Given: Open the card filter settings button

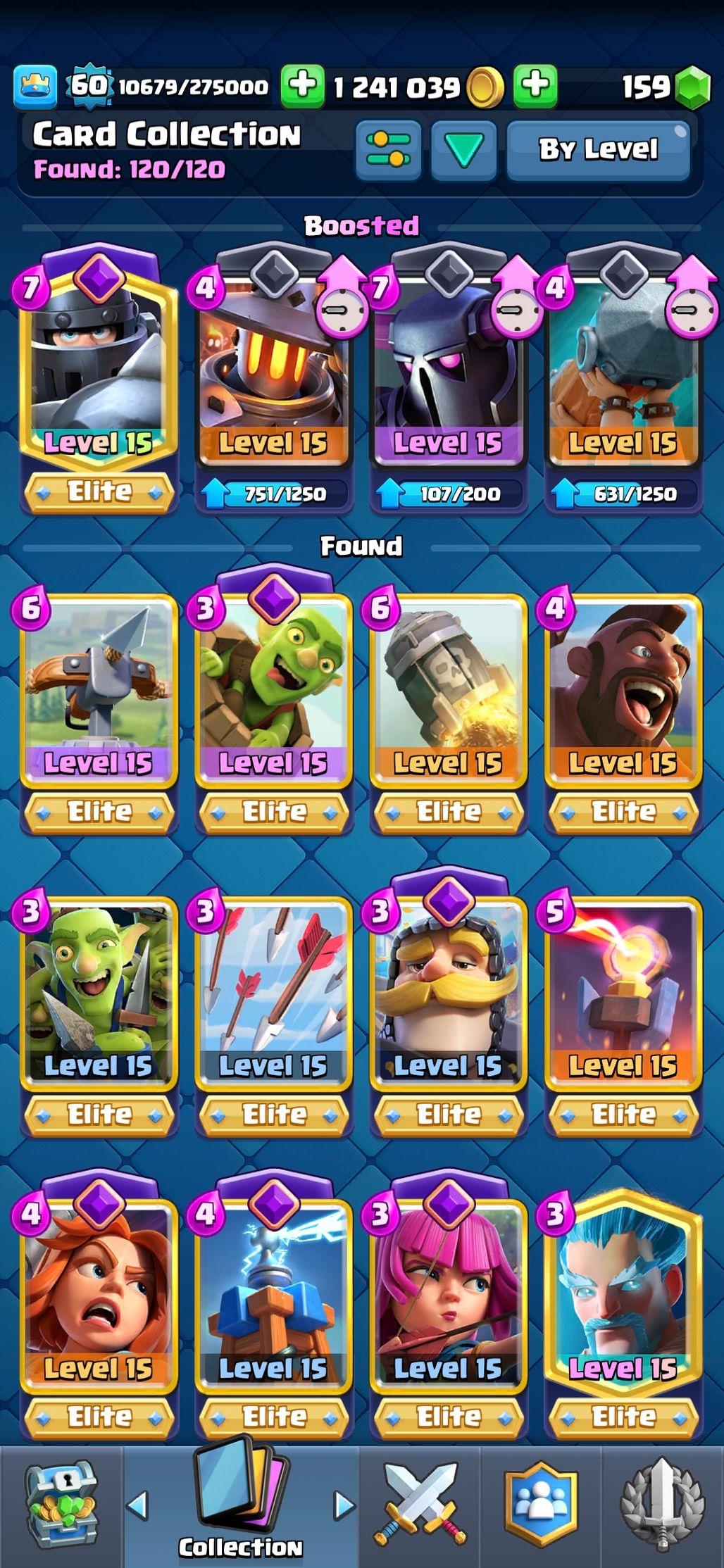Looking at the screenshot, I should click(389, 149).
